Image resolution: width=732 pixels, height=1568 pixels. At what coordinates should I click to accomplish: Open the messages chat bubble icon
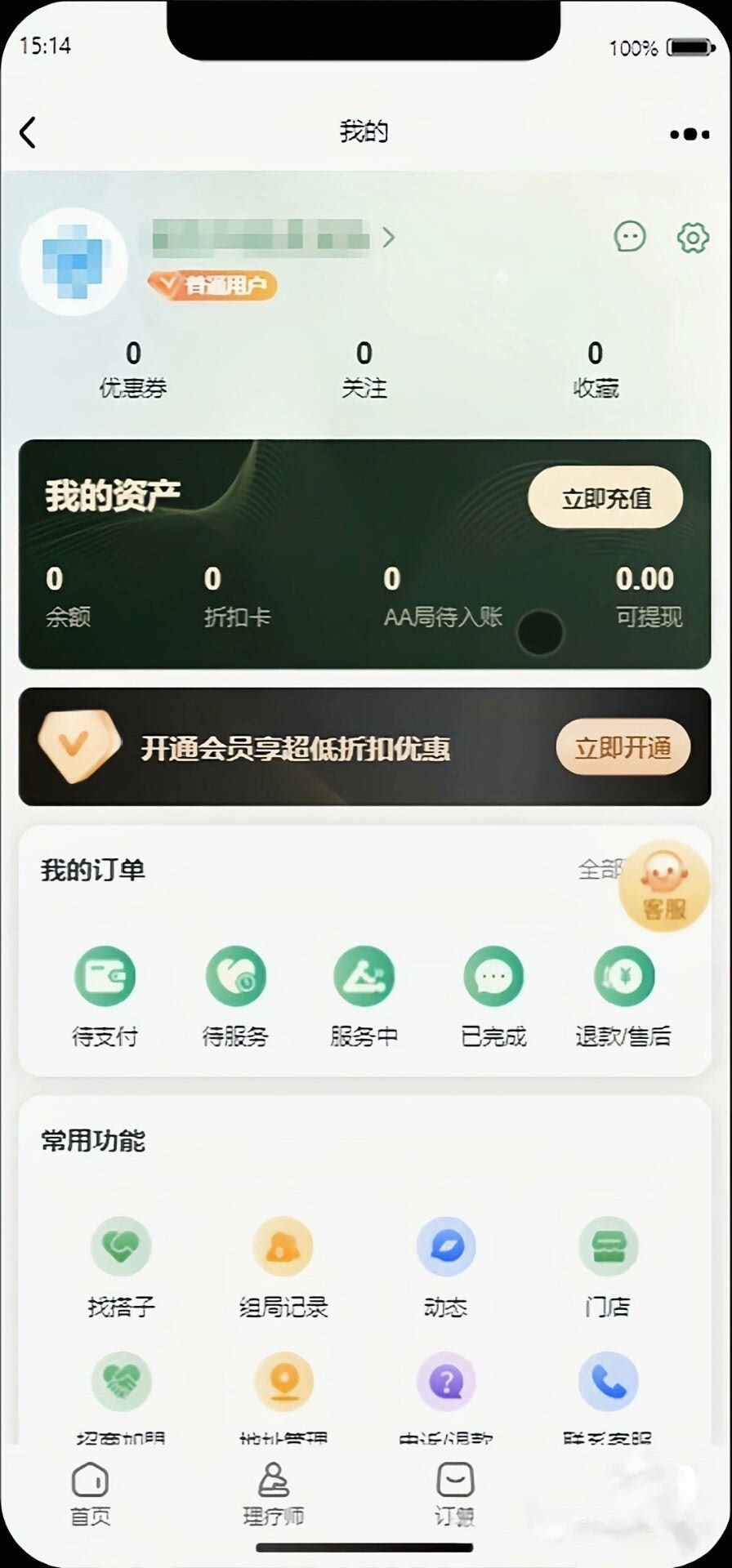629,238
